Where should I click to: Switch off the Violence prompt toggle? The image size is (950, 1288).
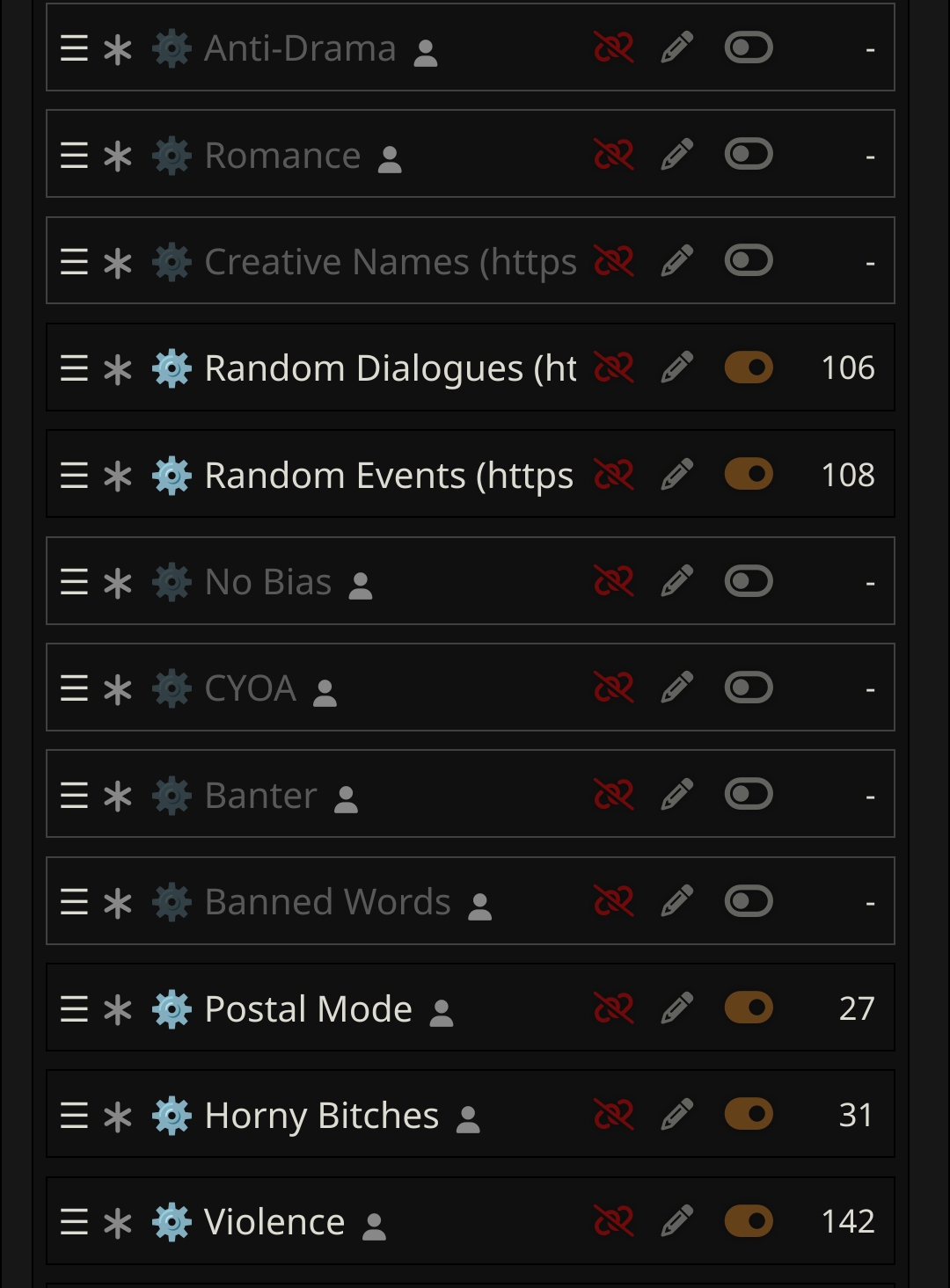(749, 1221)
